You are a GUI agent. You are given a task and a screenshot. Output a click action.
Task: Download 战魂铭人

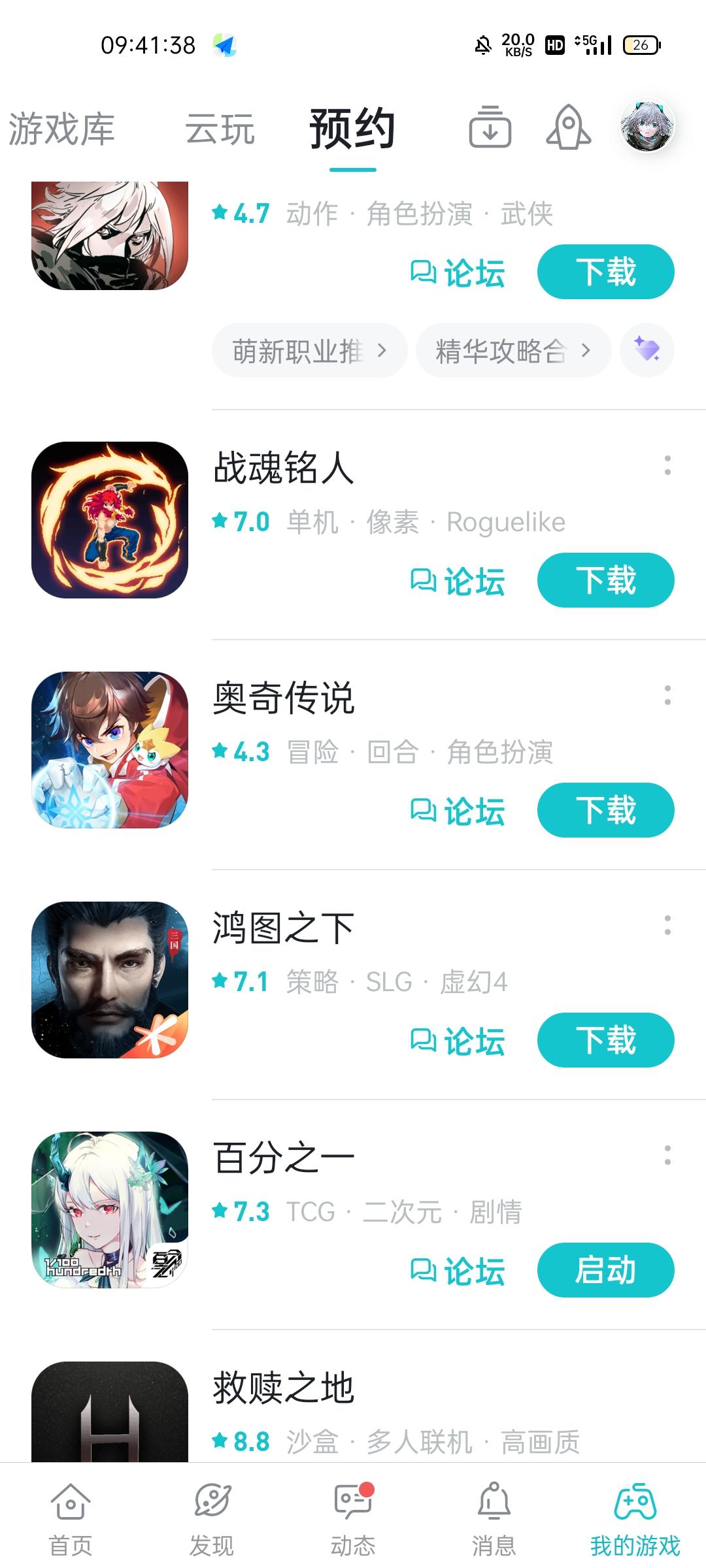(605, 580)
